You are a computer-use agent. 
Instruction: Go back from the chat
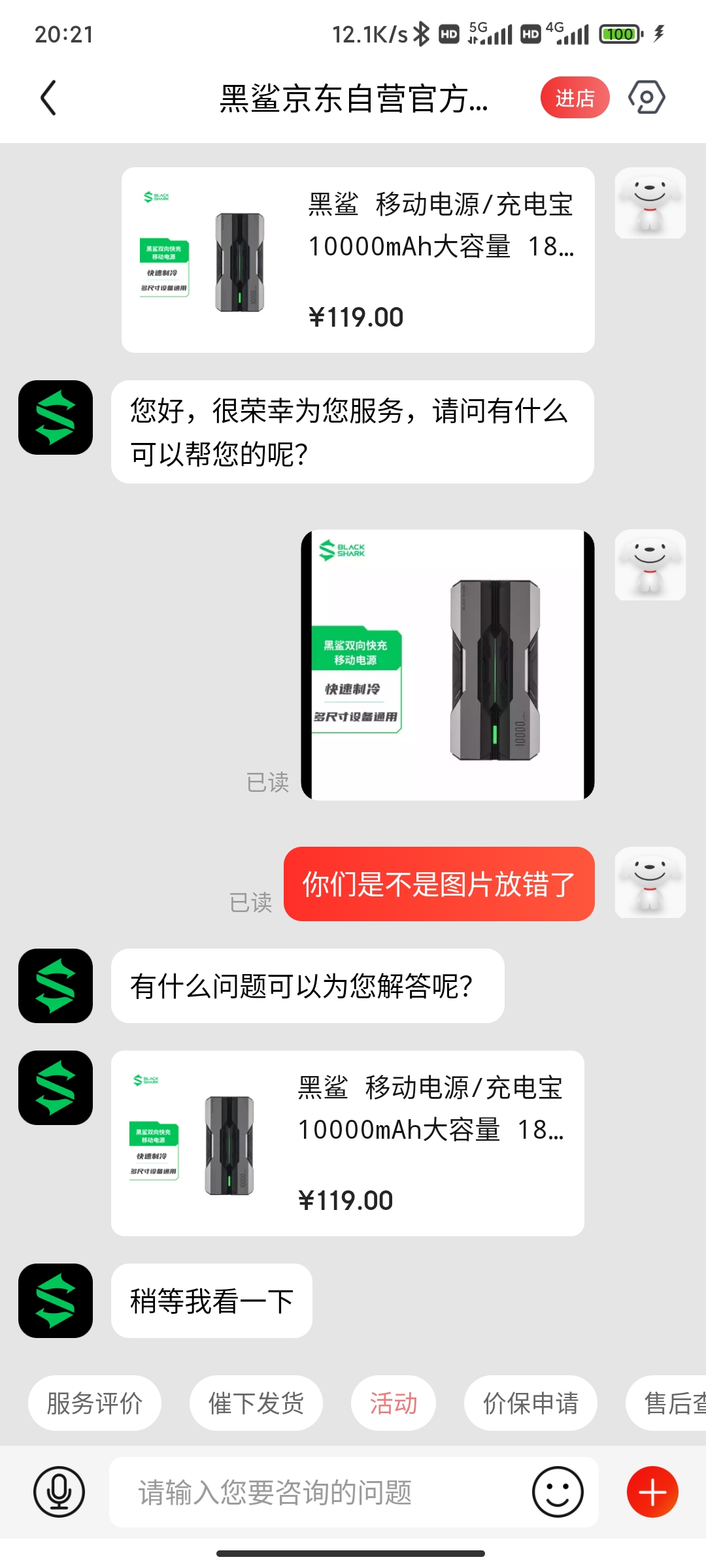point(48,98)
